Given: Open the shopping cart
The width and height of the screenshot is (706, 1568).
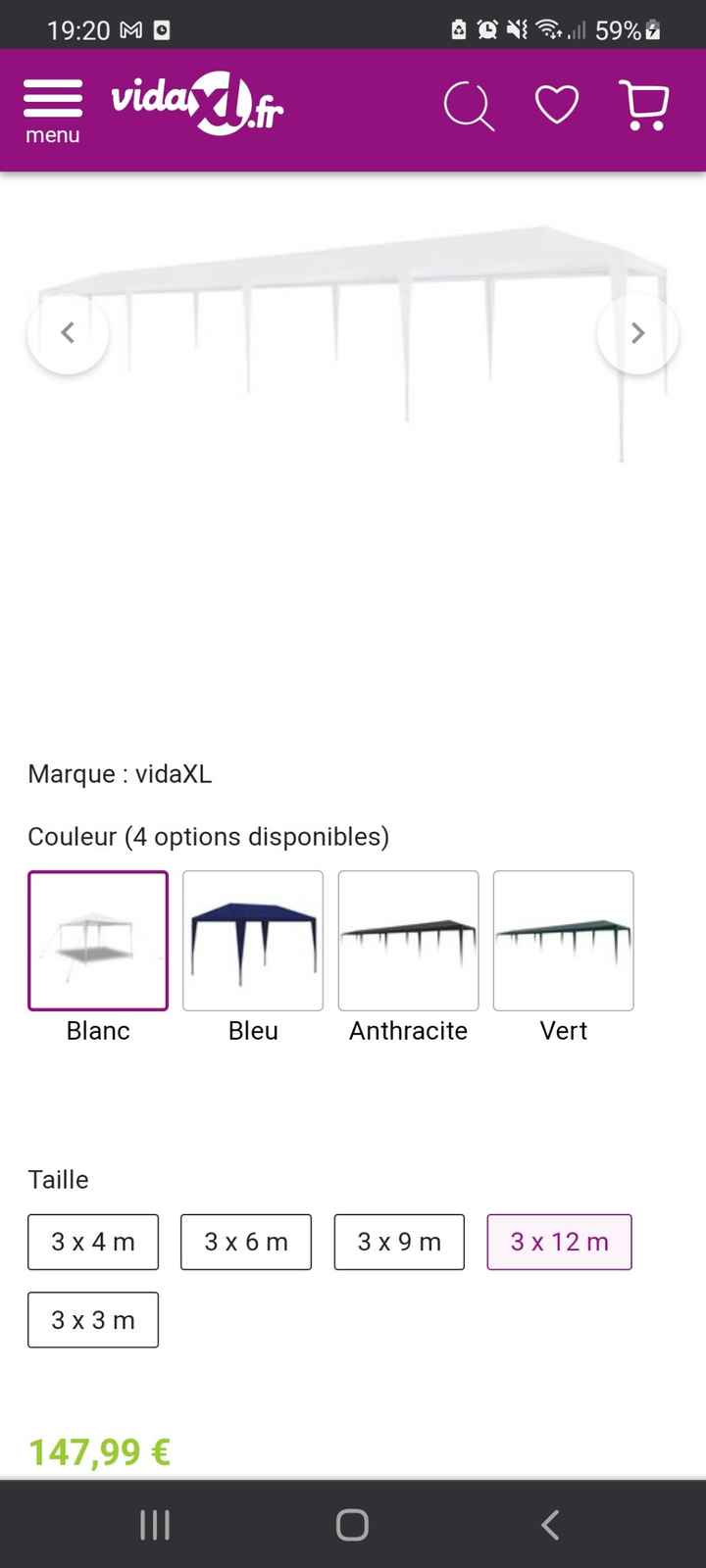Looking at the screenshot, I should [x=643, y=106].
